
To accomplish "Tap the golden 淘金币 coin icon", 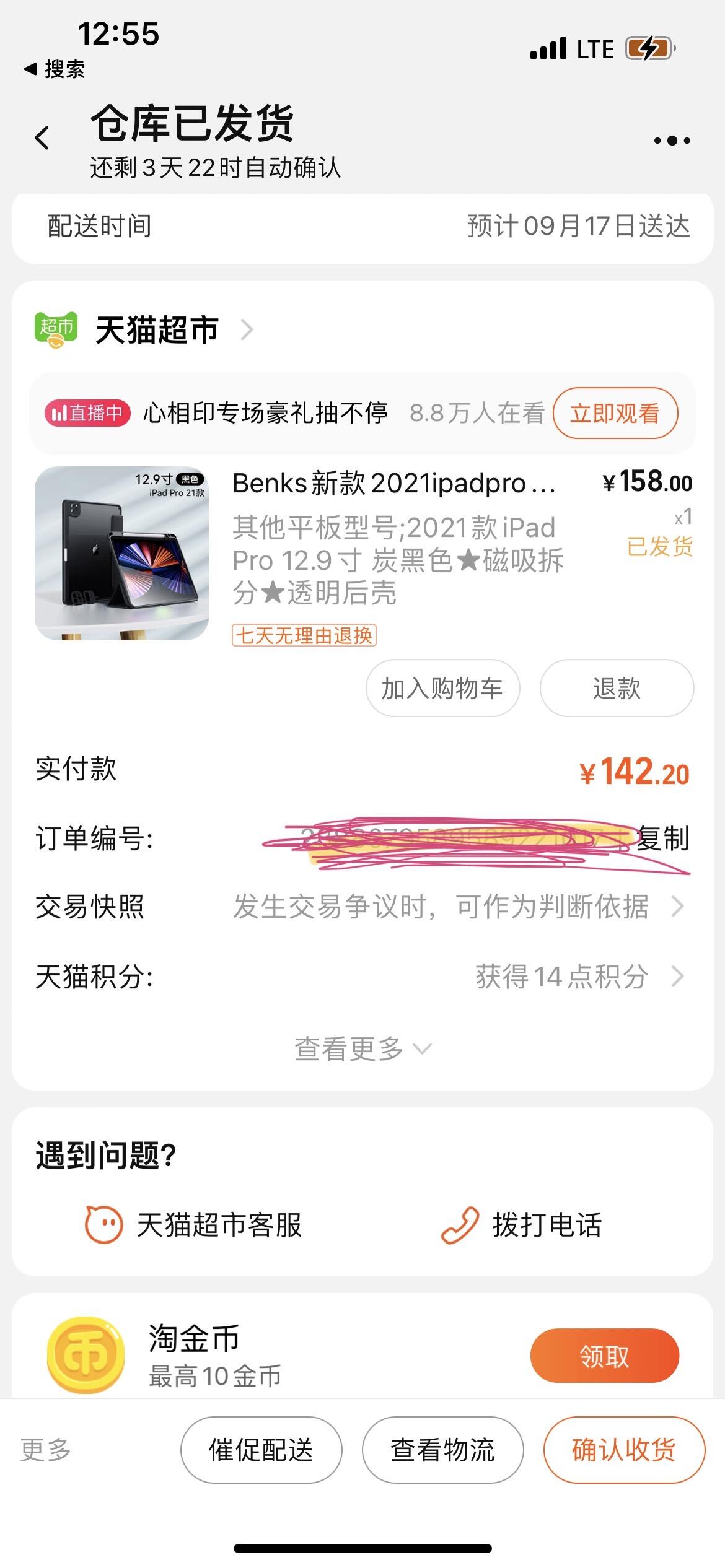I will (x=87, y=1356).
